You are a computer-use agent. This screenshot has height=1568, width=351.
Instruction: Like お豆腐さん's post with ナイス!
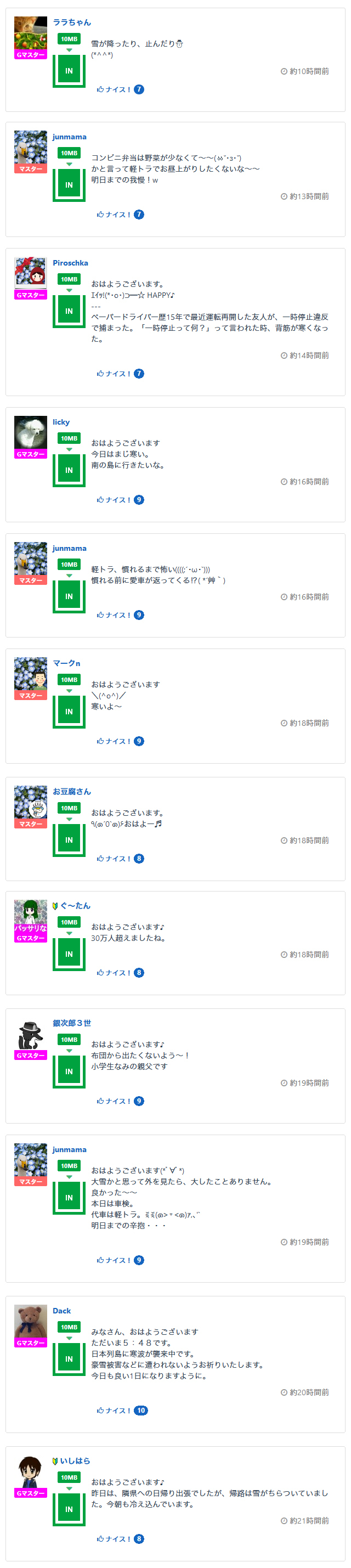(113, 858)
